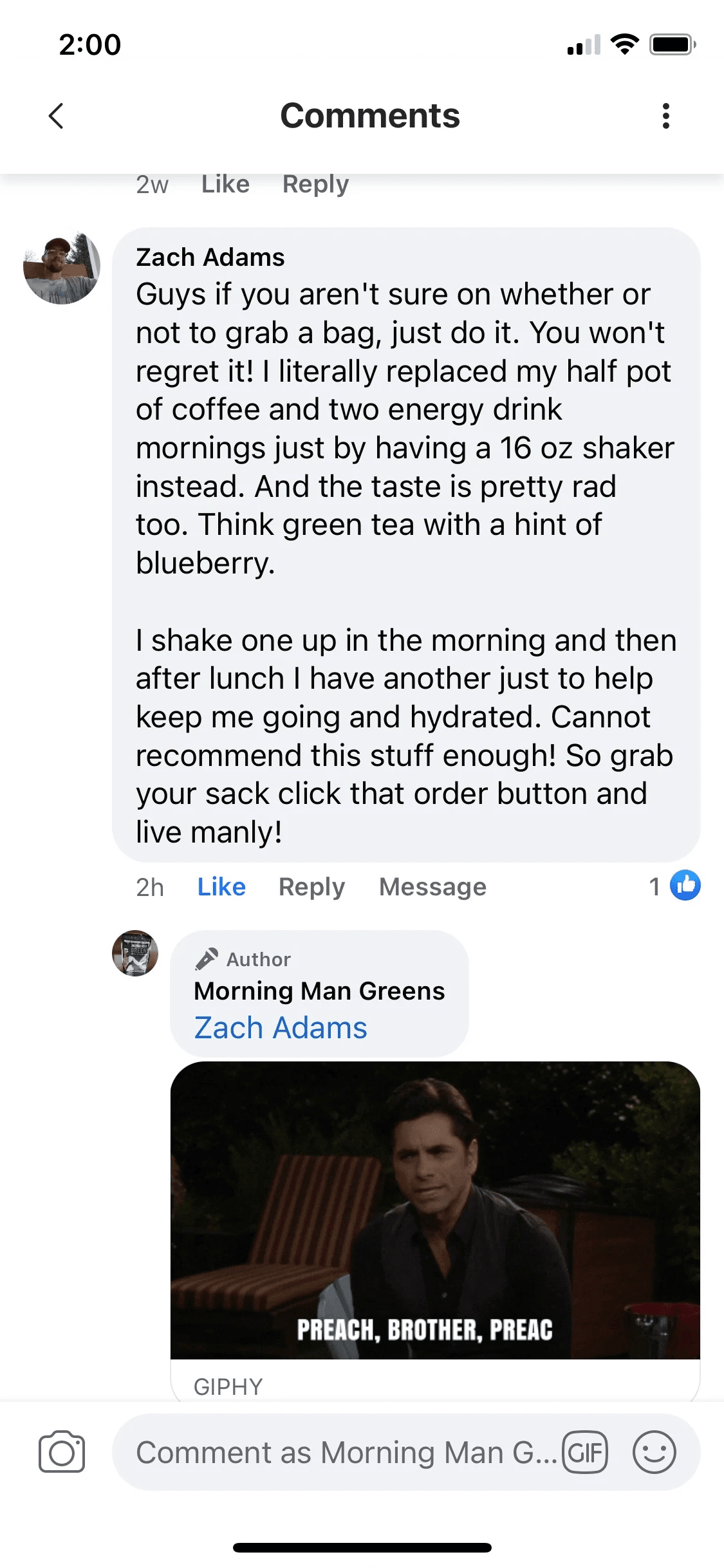Reply to the 2w old comment
The height and width of the screenshot is (1568, 724).
coord(315,185)
